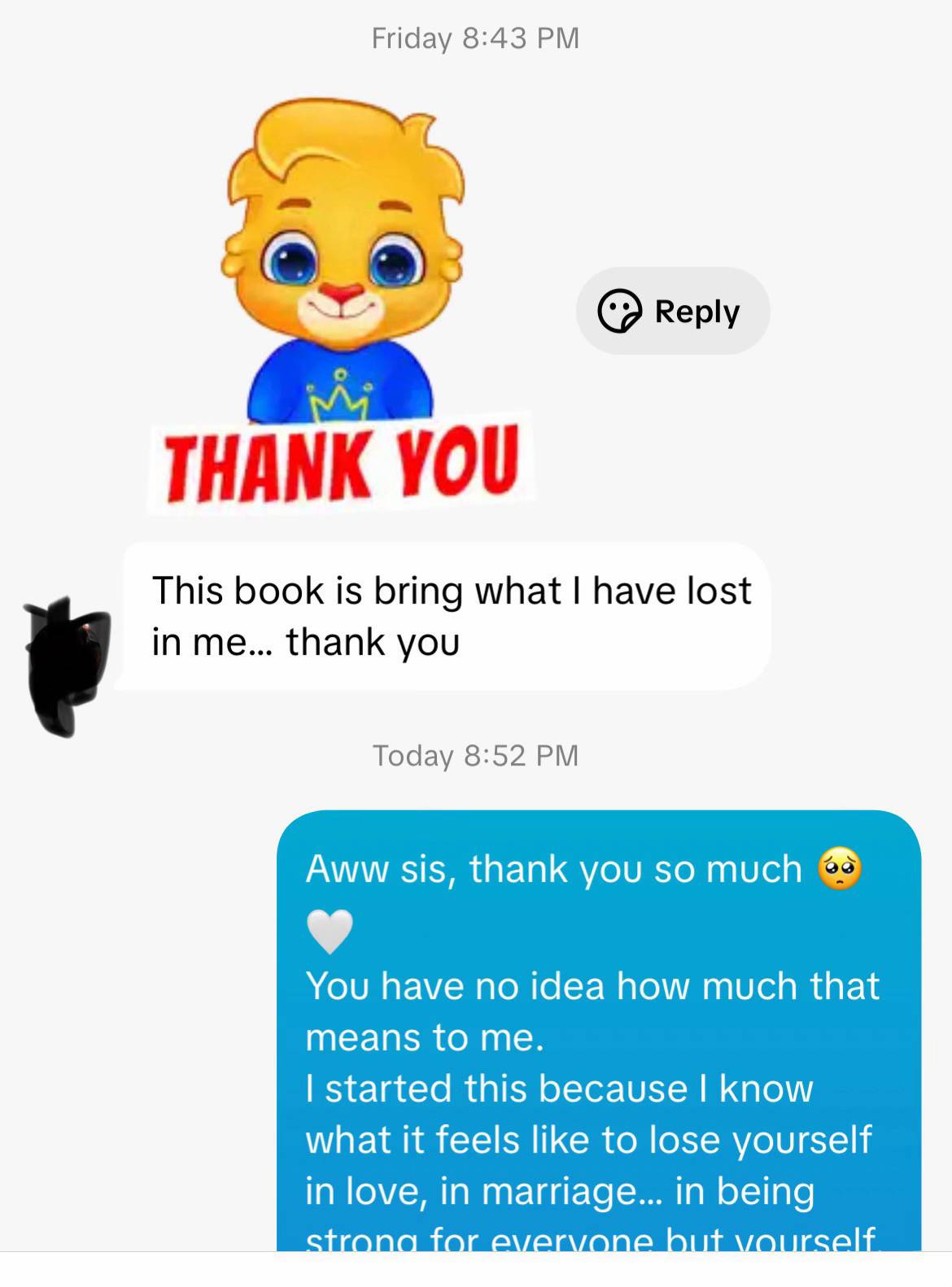Tap the Reply button beside the sticker
952x1287 pixels.
[x=672, y=312]
